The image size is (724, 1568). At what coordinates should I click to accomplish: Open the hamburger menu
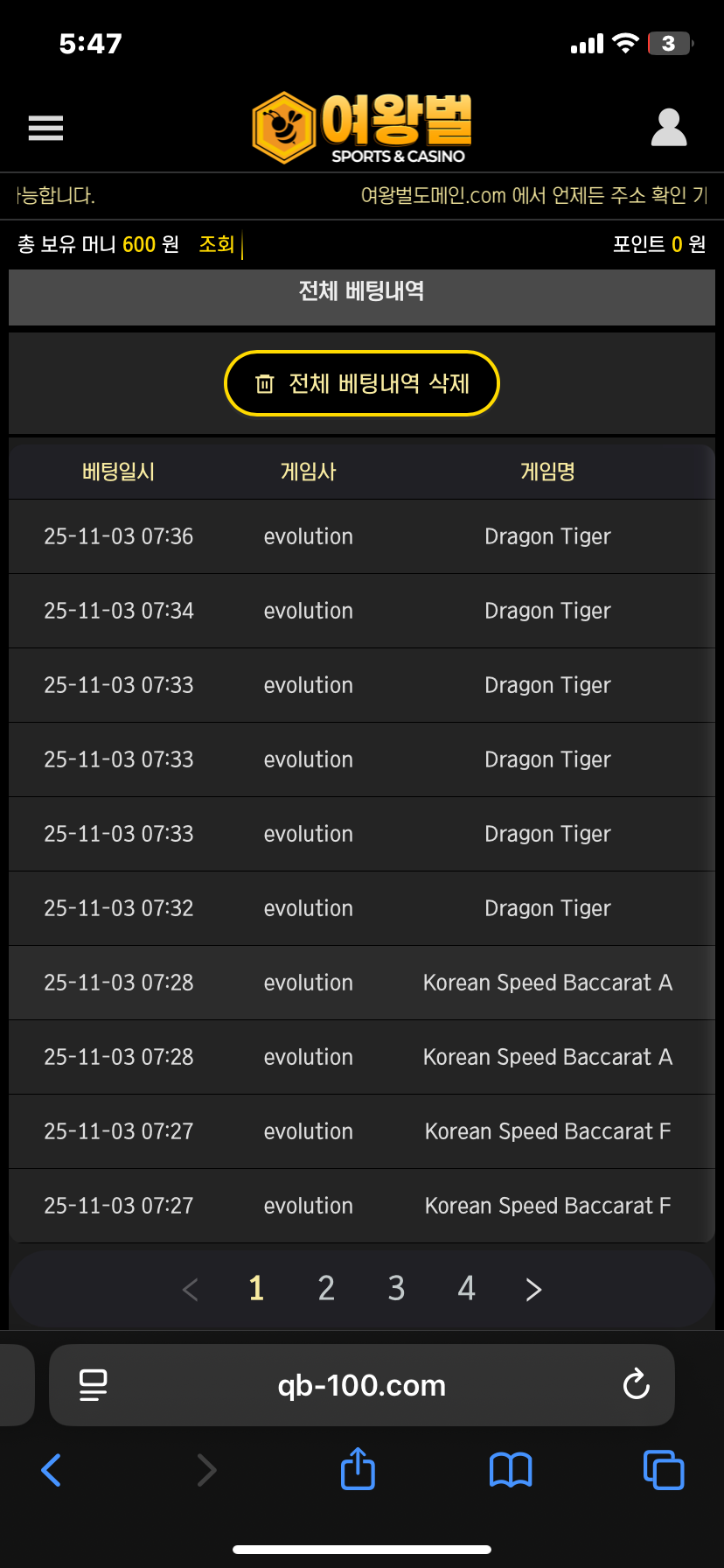coord(45,128)
